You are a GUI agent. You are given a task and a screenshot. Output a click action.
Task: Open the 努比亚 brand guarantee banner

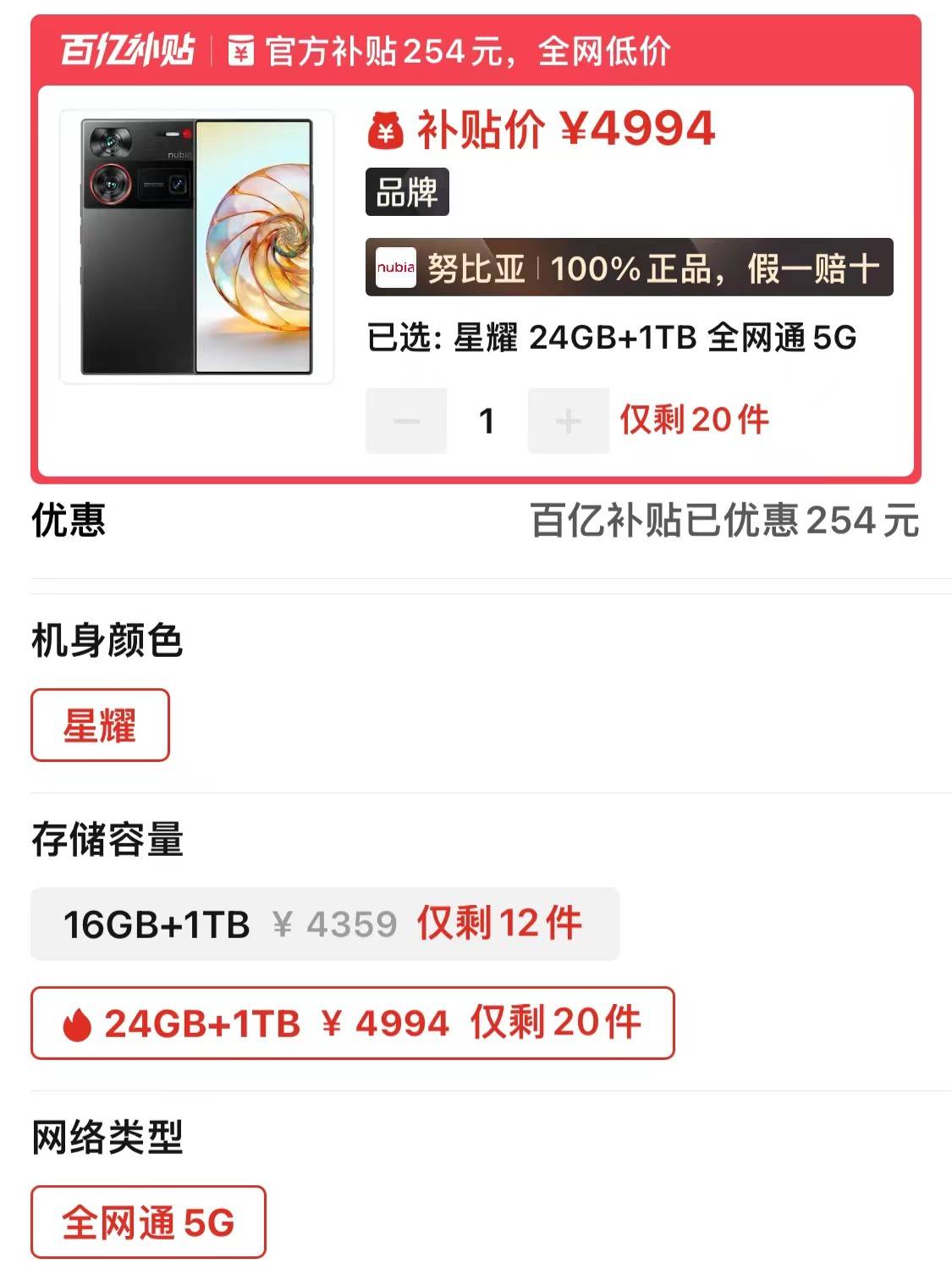629,268
